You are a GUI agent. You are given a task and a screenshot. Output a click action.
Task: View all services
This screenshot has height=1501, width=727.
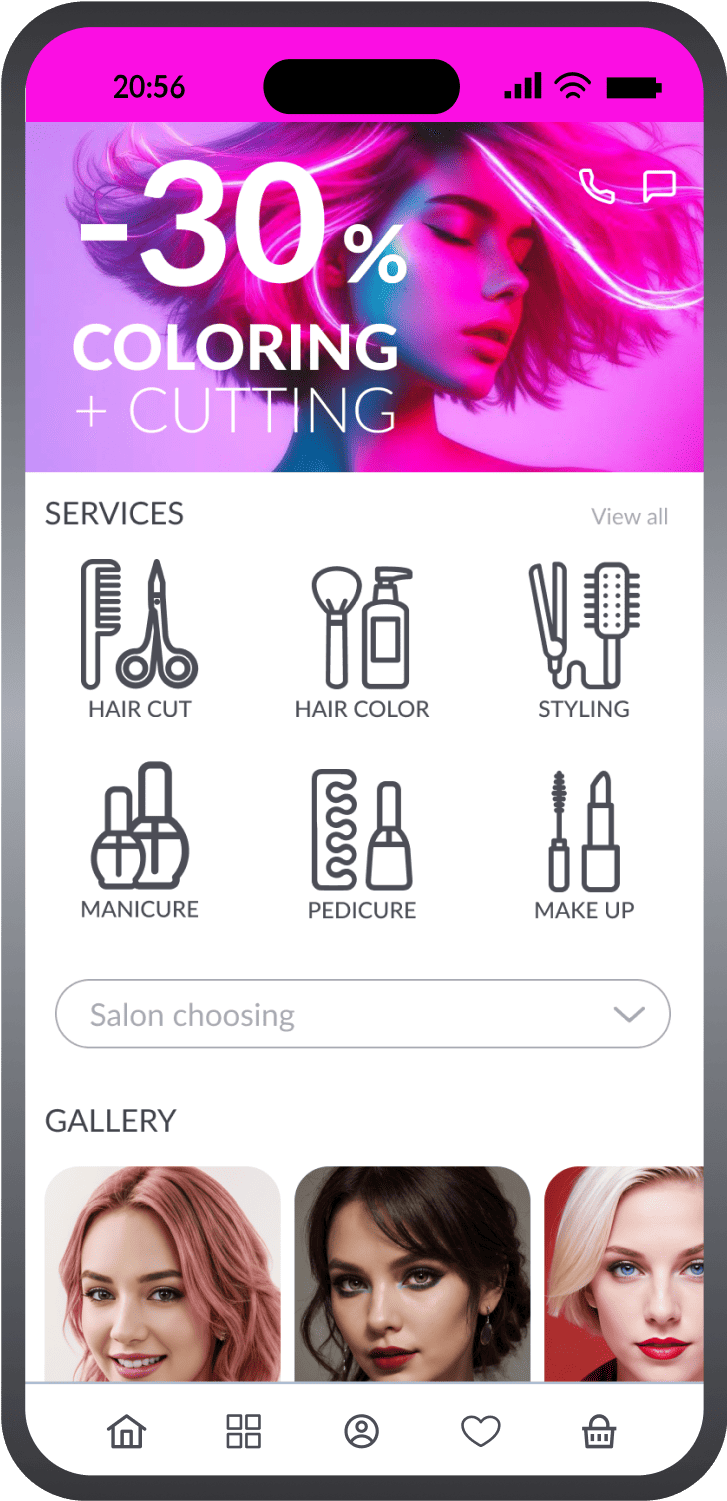pos(629,517)
